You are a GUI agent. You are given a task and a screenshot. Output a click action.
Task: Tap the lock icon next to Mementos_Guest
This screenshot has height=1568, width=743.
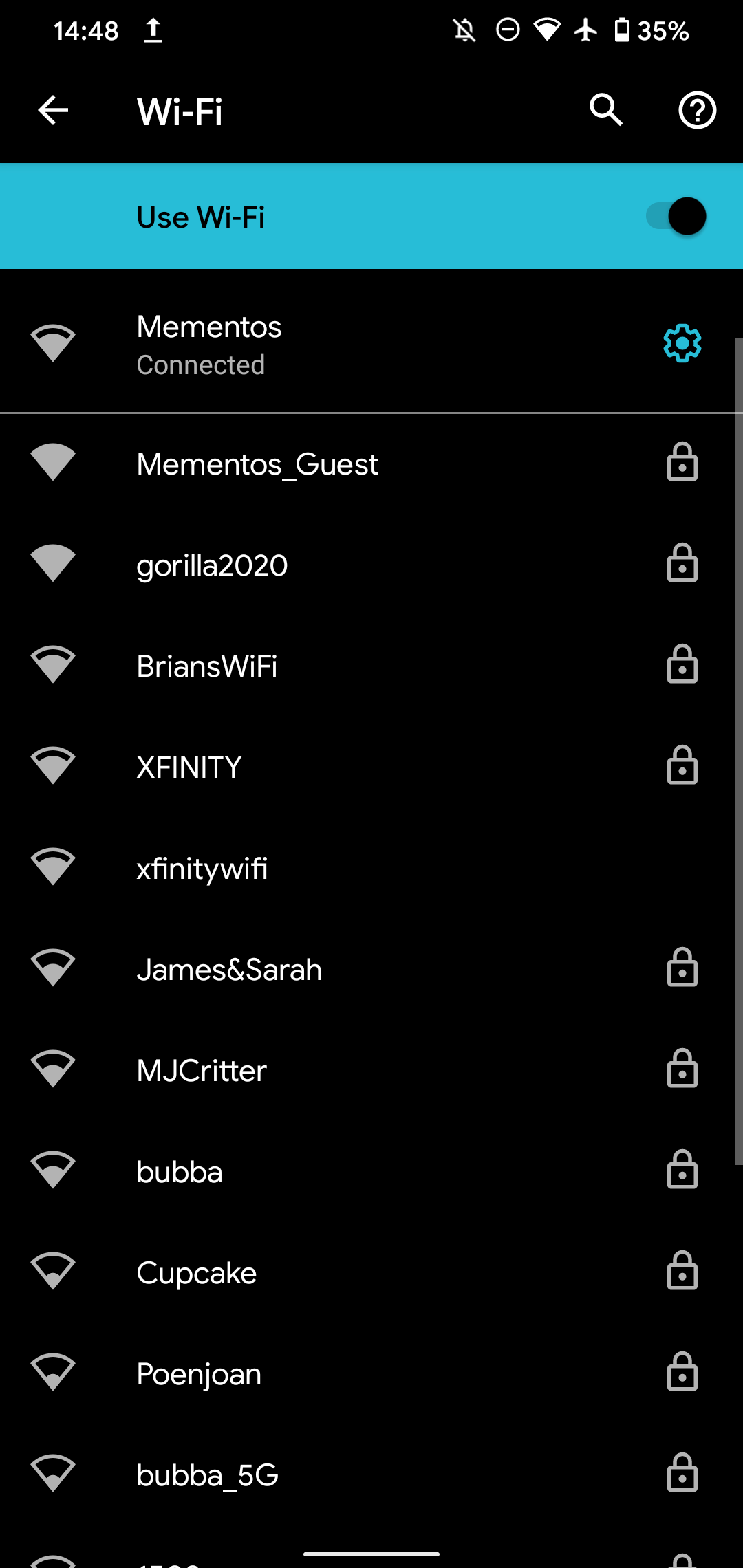682,463
